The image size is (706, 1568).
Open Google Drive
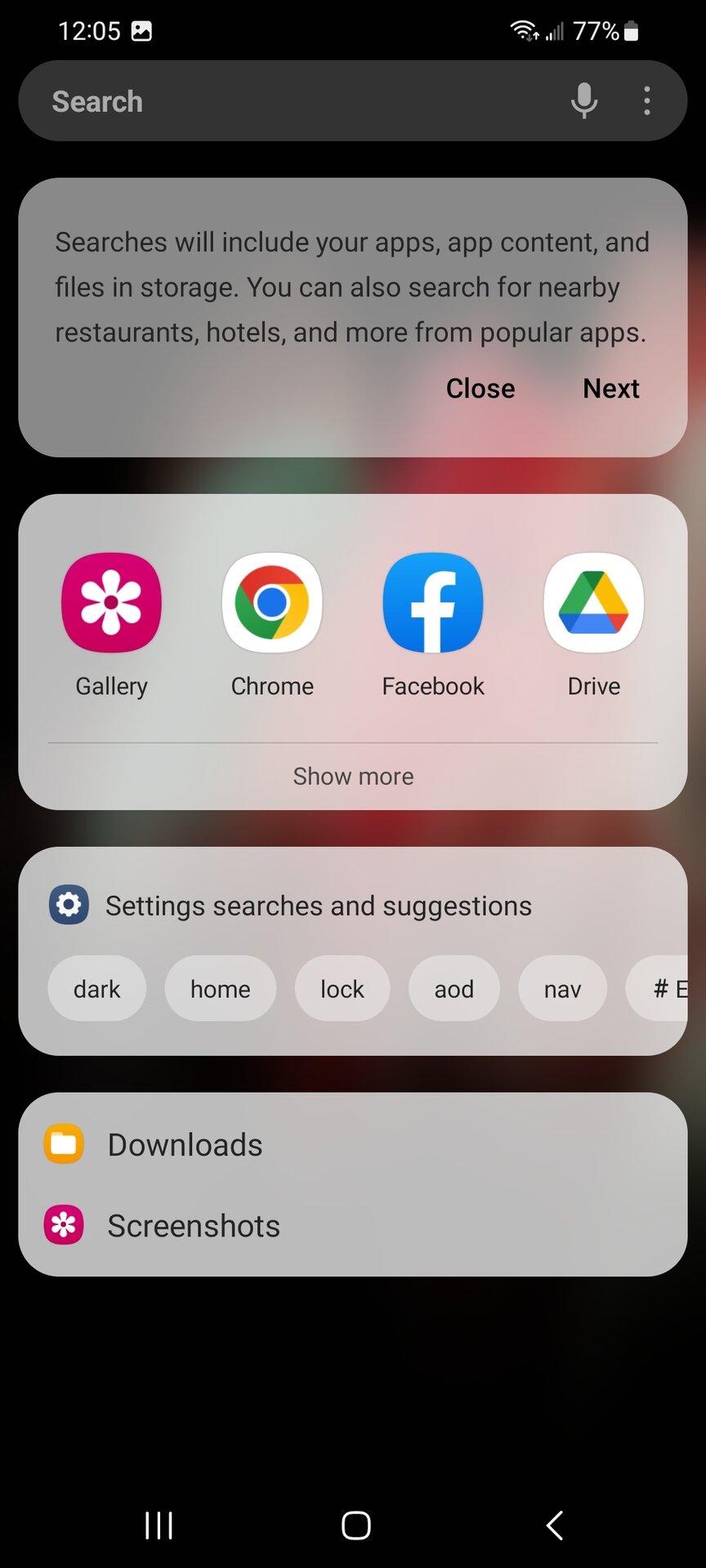coord(594,604)
